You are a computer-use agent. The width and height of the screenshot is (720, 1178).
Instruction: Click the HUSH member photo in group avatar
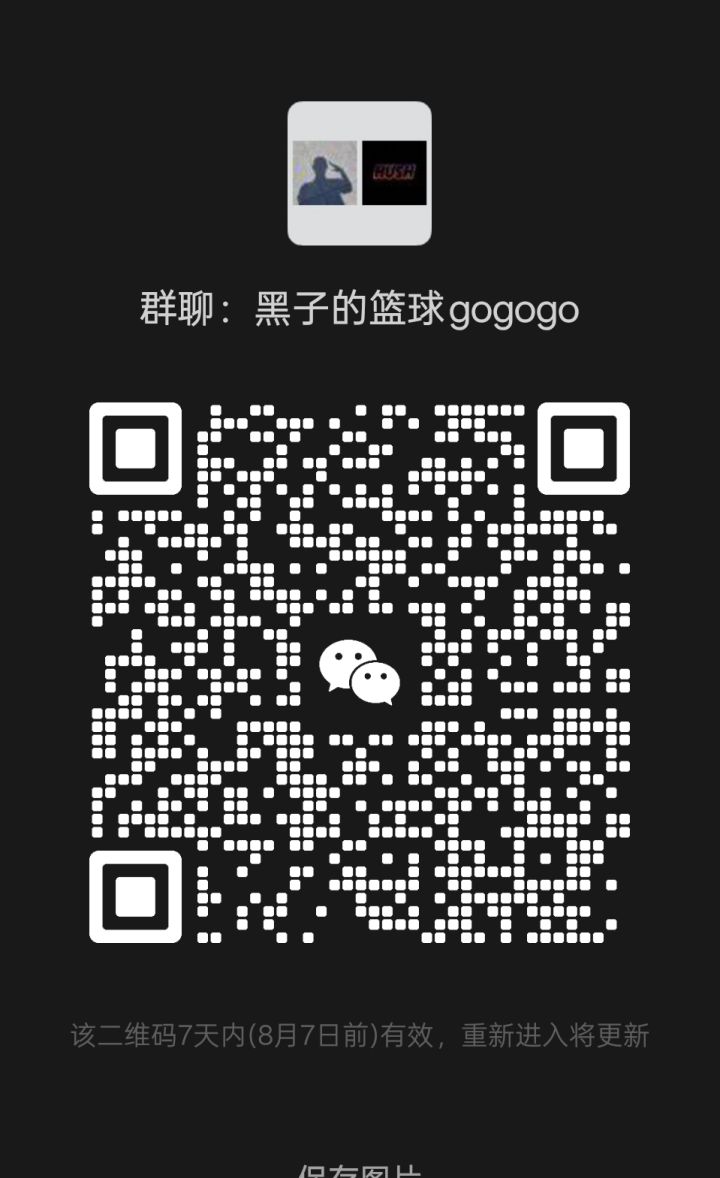coord(392,173)
